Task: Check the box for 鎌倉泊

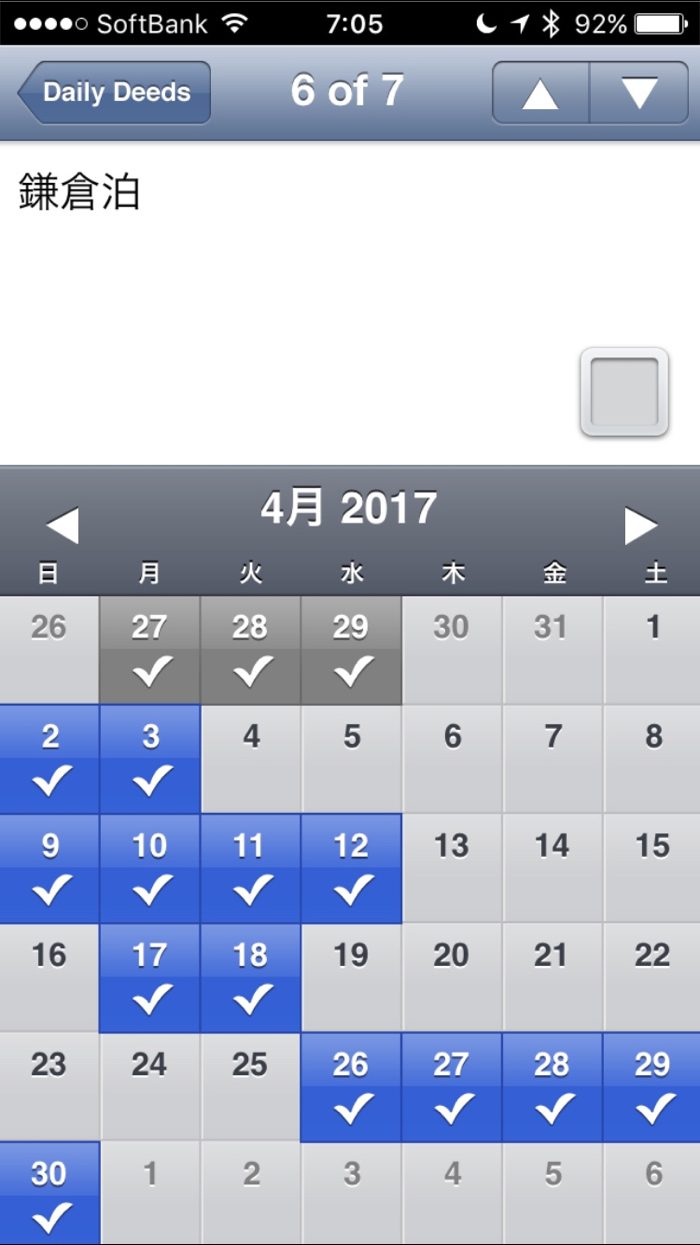Action: pyautogui.click(x=624, y=392)
